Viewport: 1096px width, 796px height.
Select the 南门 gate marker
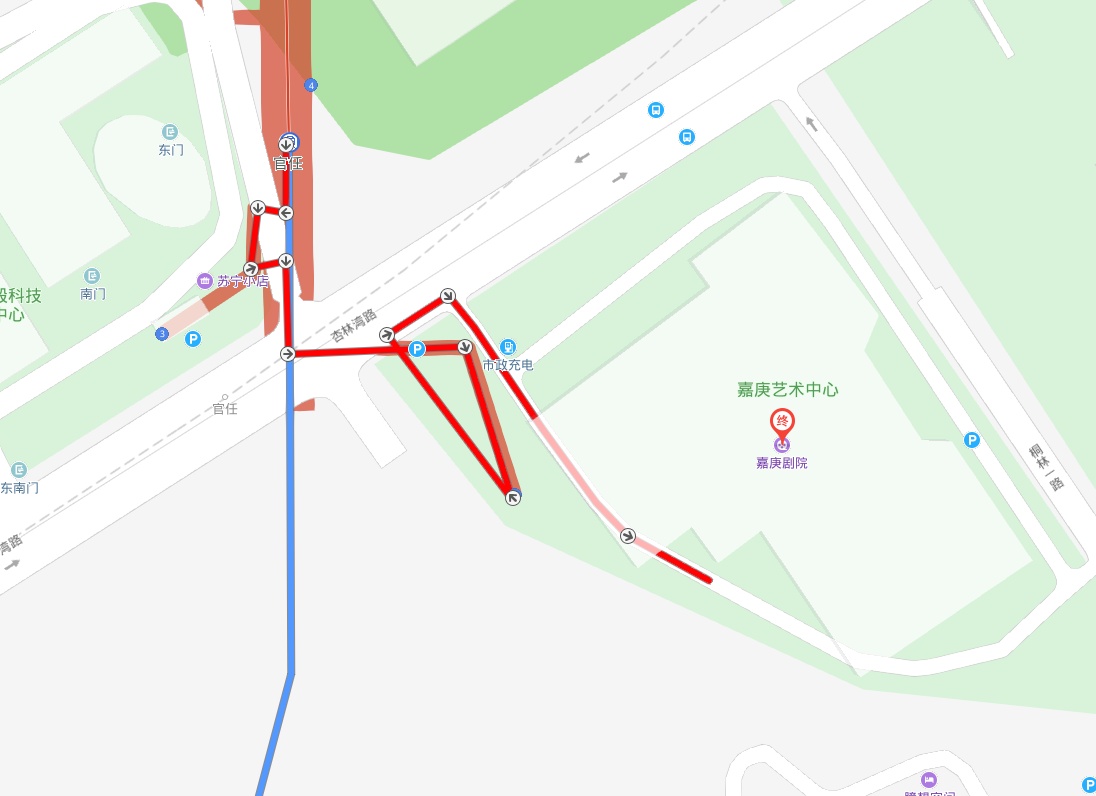pyautogui.click(x=93, y=276)
